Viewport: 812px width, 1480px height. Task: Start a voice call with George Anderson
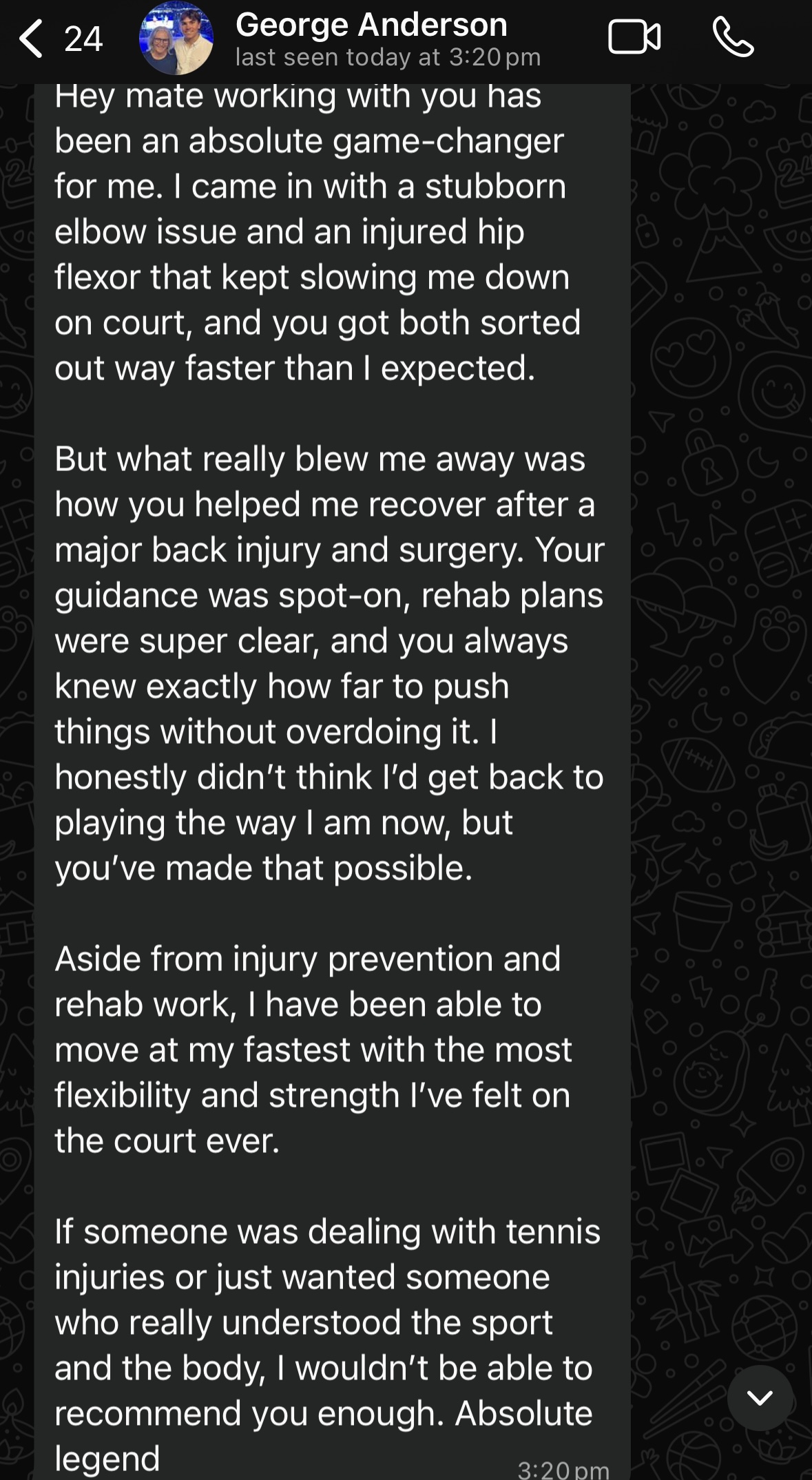tap(733, 38)
